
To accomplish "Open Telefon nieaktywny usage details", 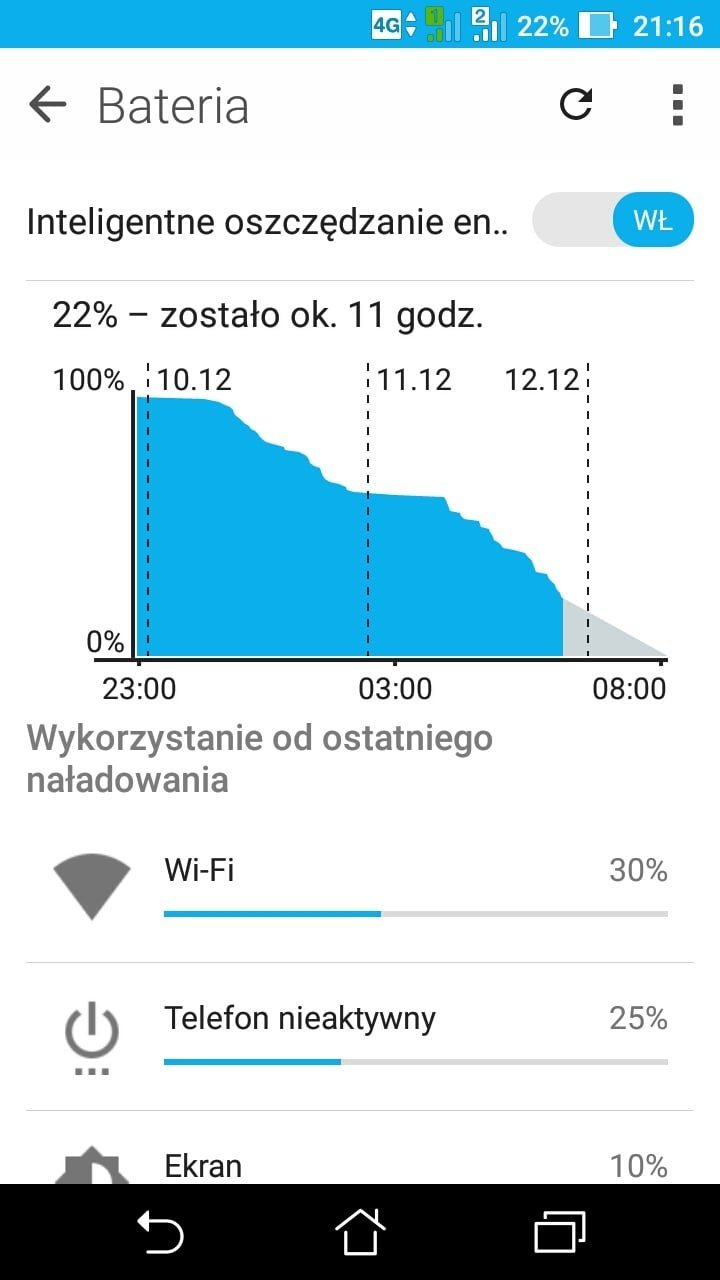I will (360, 1036).
